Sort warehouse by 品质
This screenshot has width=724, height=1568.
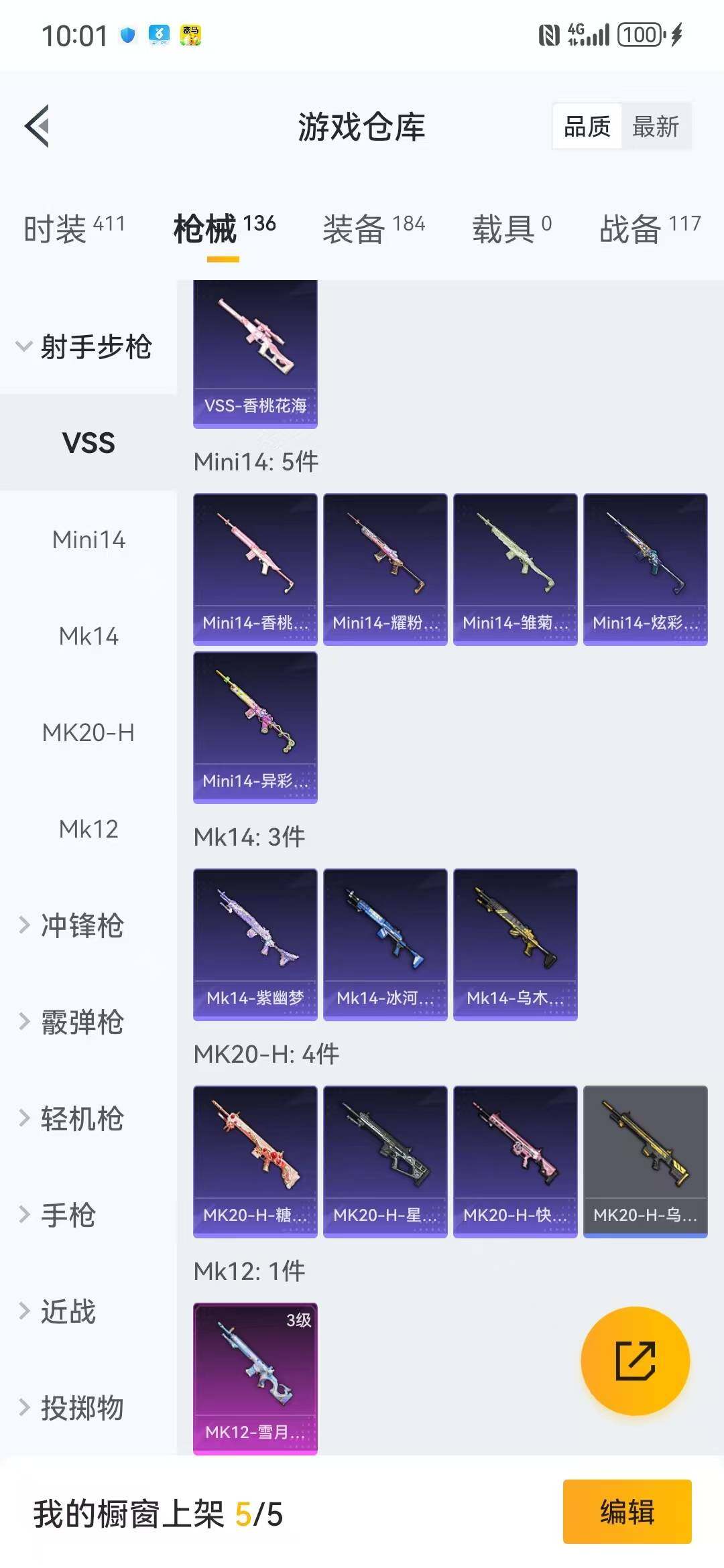point(587,126)
